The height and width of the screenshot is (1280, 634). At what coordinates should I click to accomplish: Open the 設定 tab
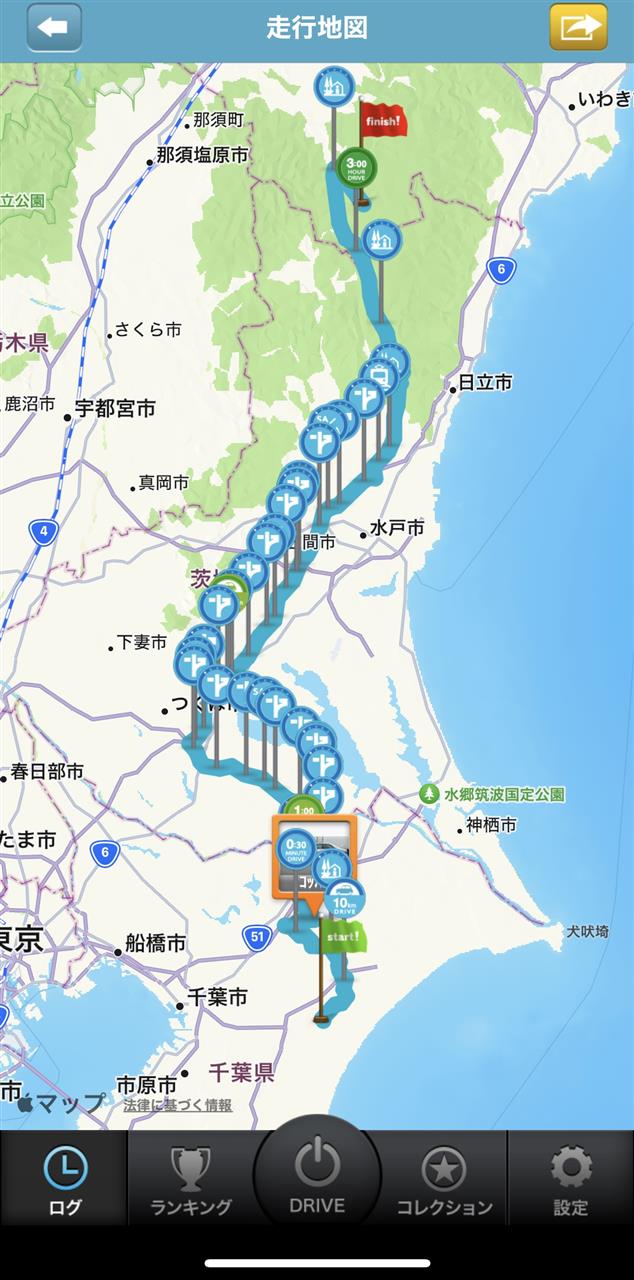point(571,1178)
